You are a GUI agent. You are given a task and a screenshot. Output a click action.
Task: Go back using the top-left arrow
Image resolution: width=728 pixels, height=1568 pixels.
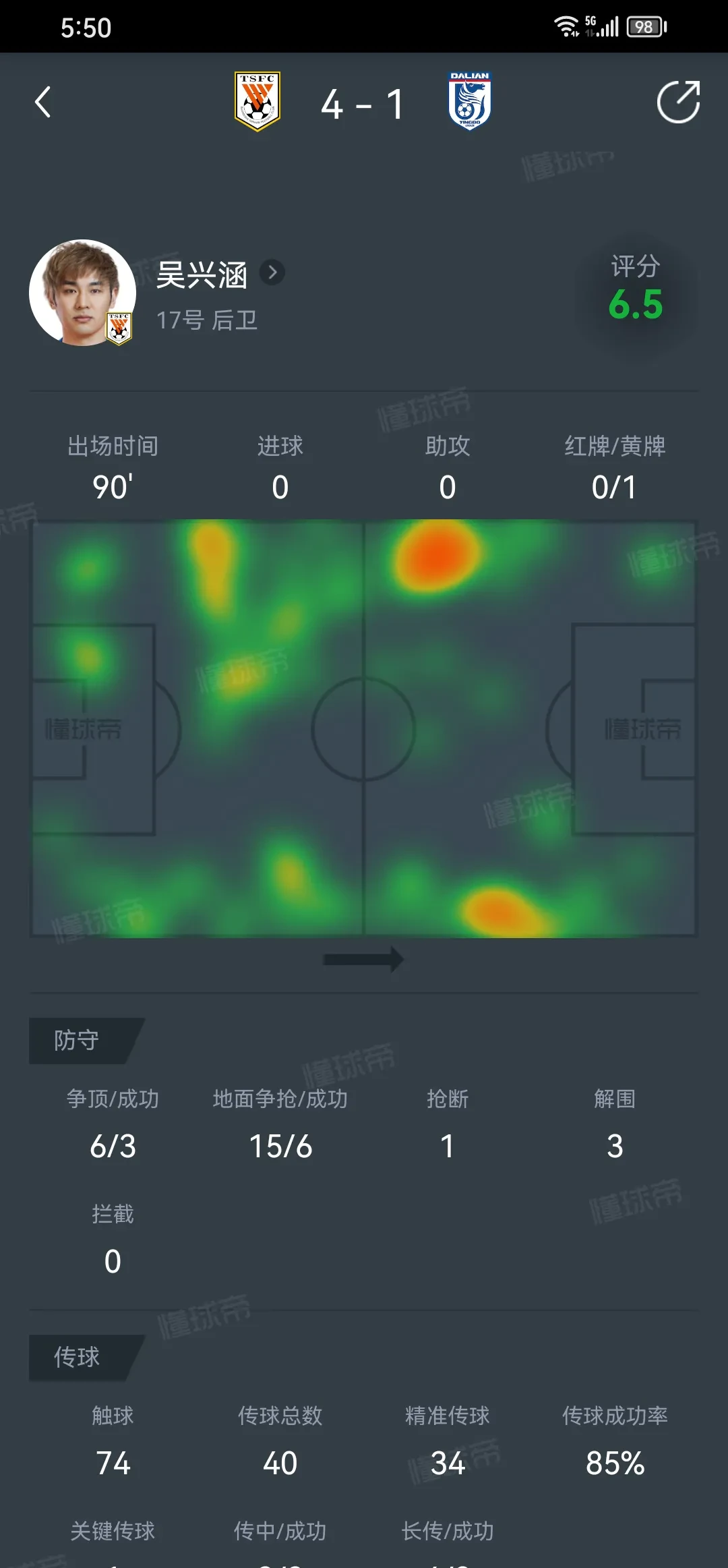(43, 103)
